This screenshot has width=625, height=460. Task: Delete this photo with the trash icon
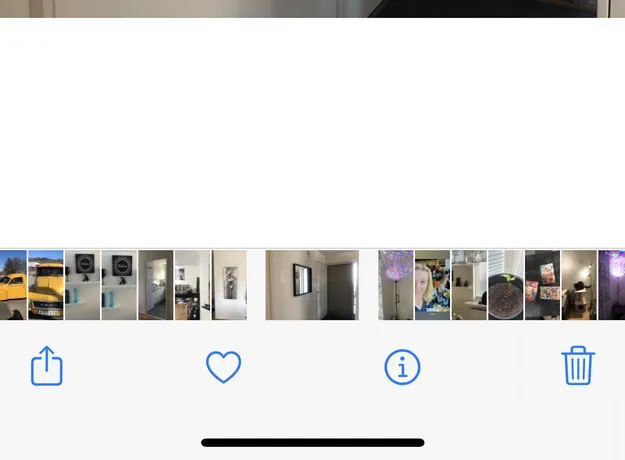(x=578, y=366)
